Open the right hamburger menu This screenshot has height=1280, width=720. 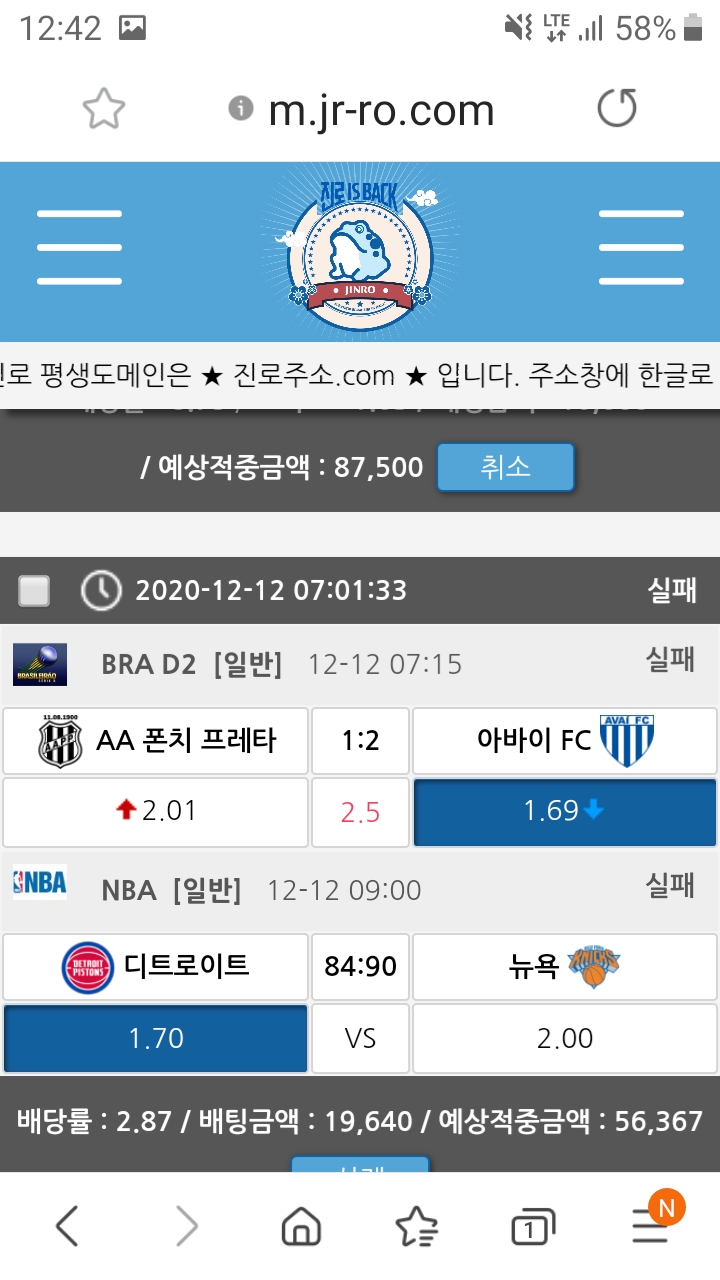pyautogui.click(x=640, y=247)
